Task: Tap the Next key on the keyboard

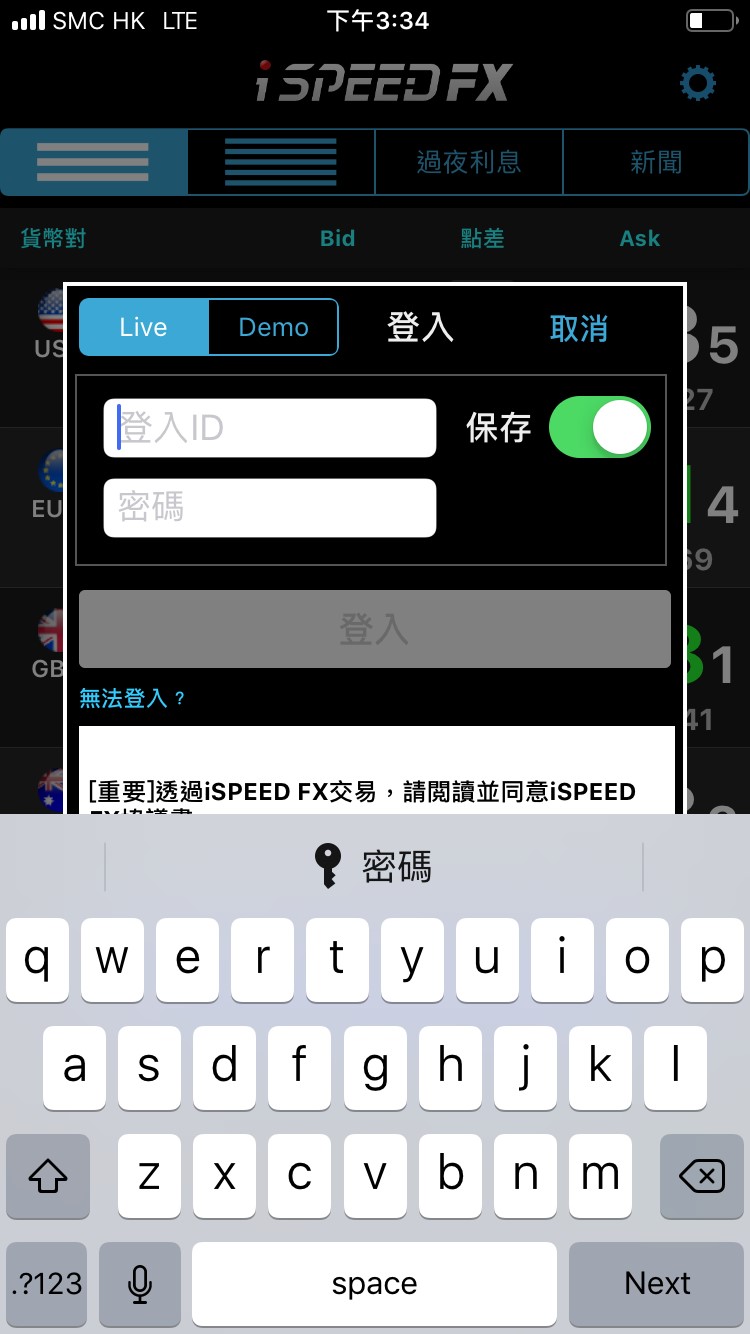Action: pos(657,1283)
